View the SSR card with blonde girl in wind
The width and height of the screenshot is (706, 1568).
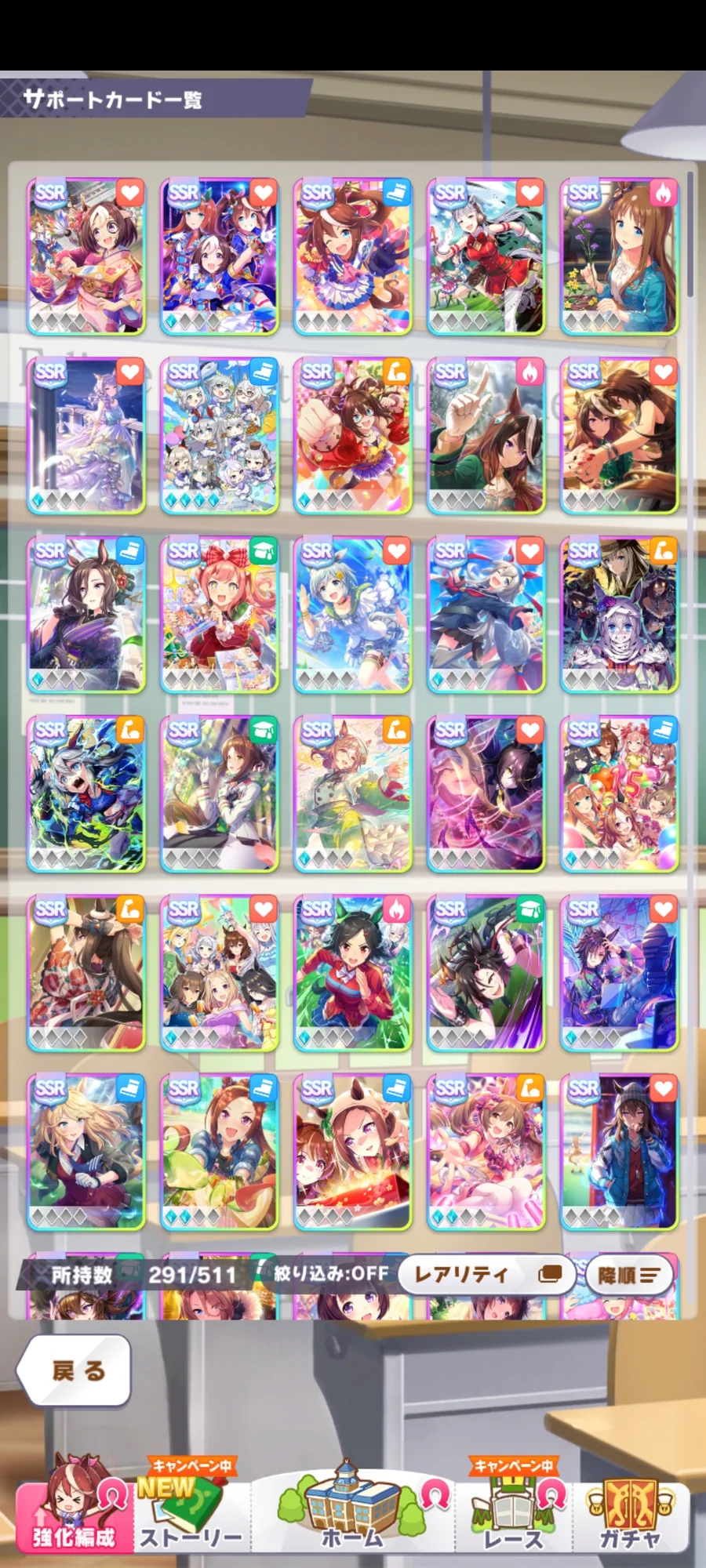[x=86, y=1151]
